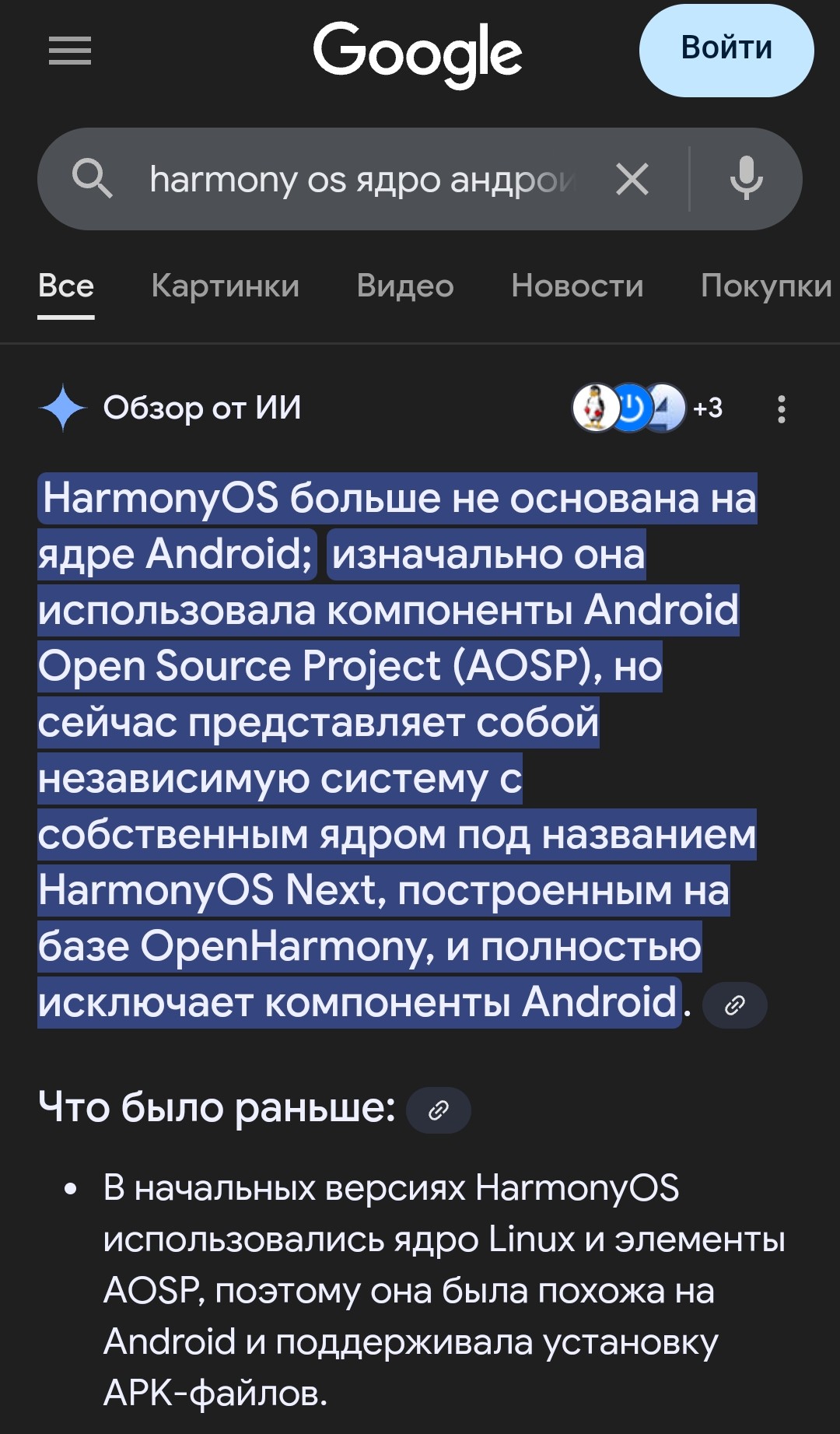Start voice search with the microphone
Viewport: 840px width, 1434px height.
746,179
